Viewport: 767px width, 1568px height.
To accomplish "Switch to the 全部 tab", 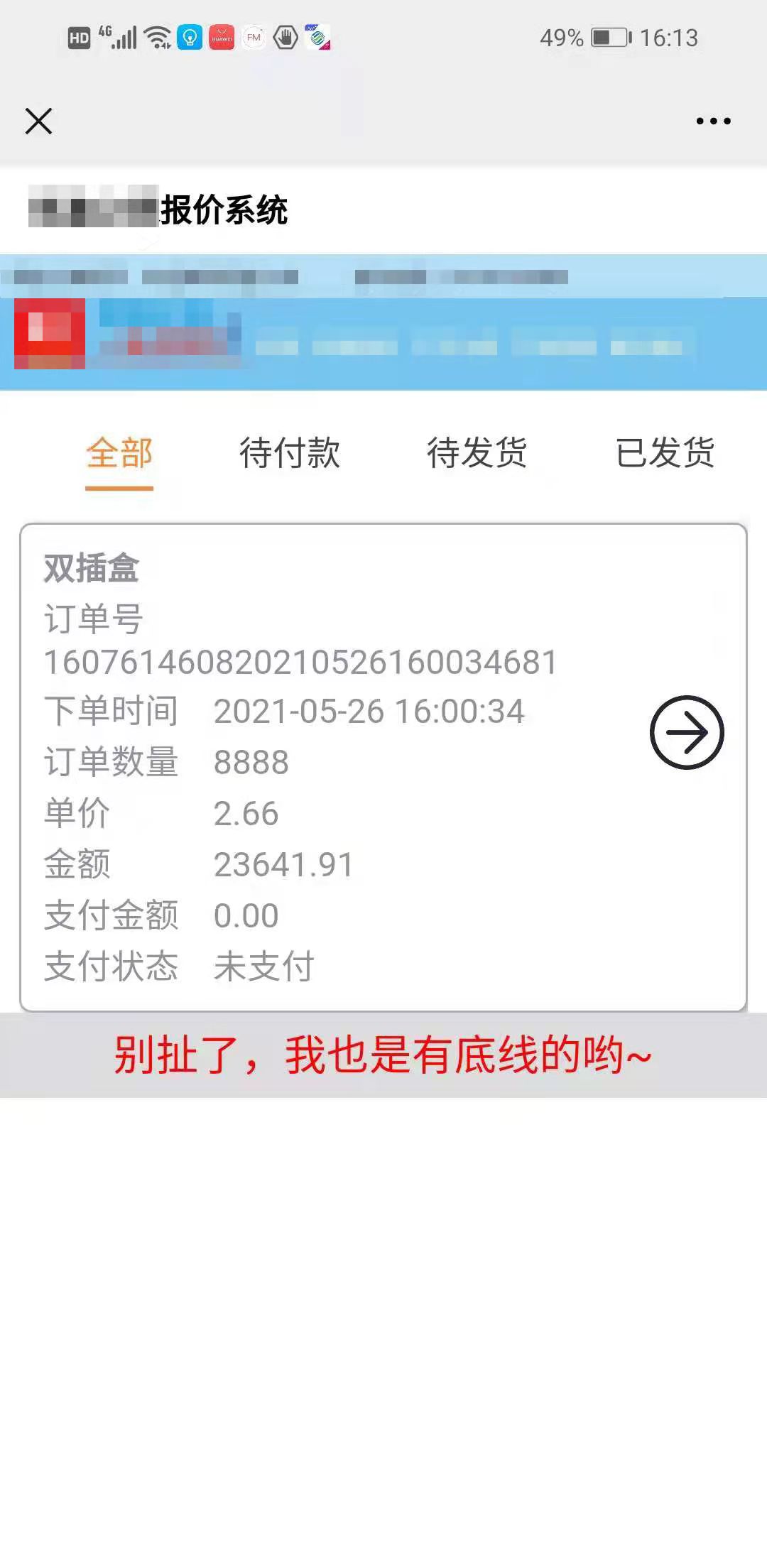I will [119, 453].
